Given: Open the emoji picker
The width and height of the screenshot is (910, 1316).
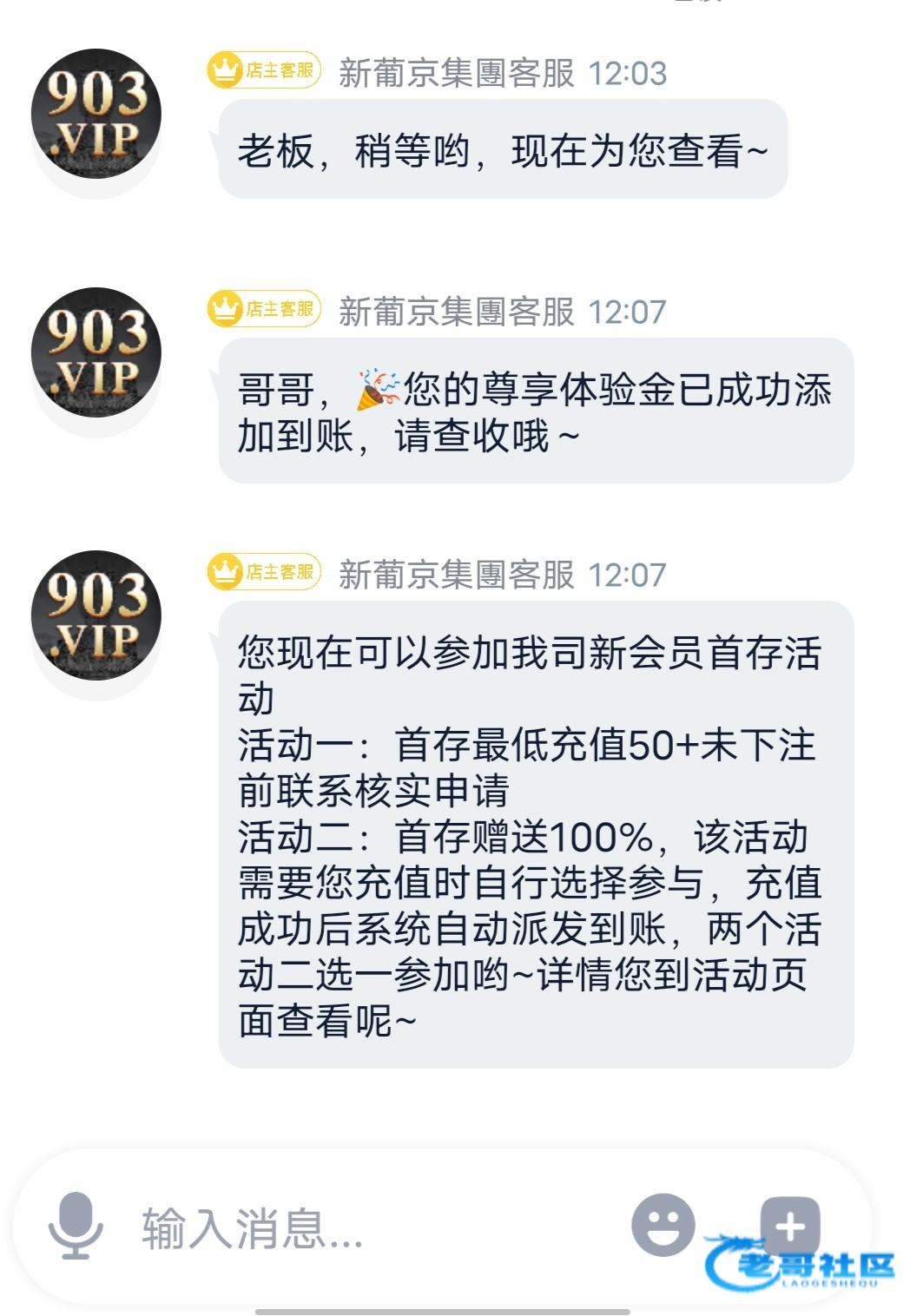Looking at the screenshot, I should [663, 1225].
